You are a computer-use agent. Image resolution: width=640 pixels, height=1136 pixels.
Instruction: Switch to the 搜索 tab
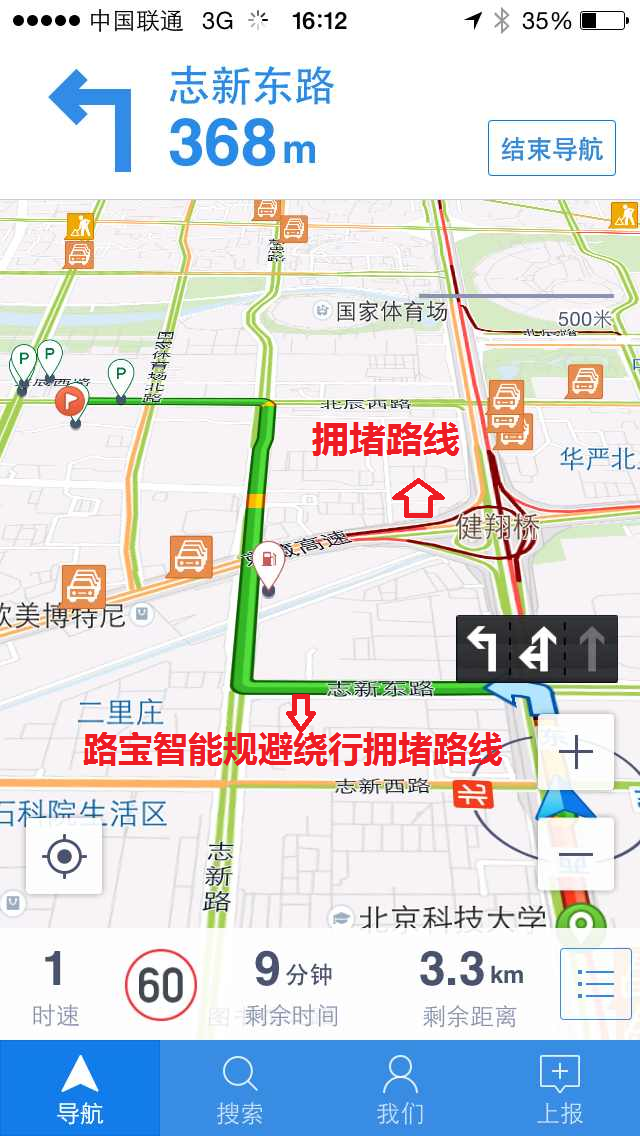[240, 1088]
